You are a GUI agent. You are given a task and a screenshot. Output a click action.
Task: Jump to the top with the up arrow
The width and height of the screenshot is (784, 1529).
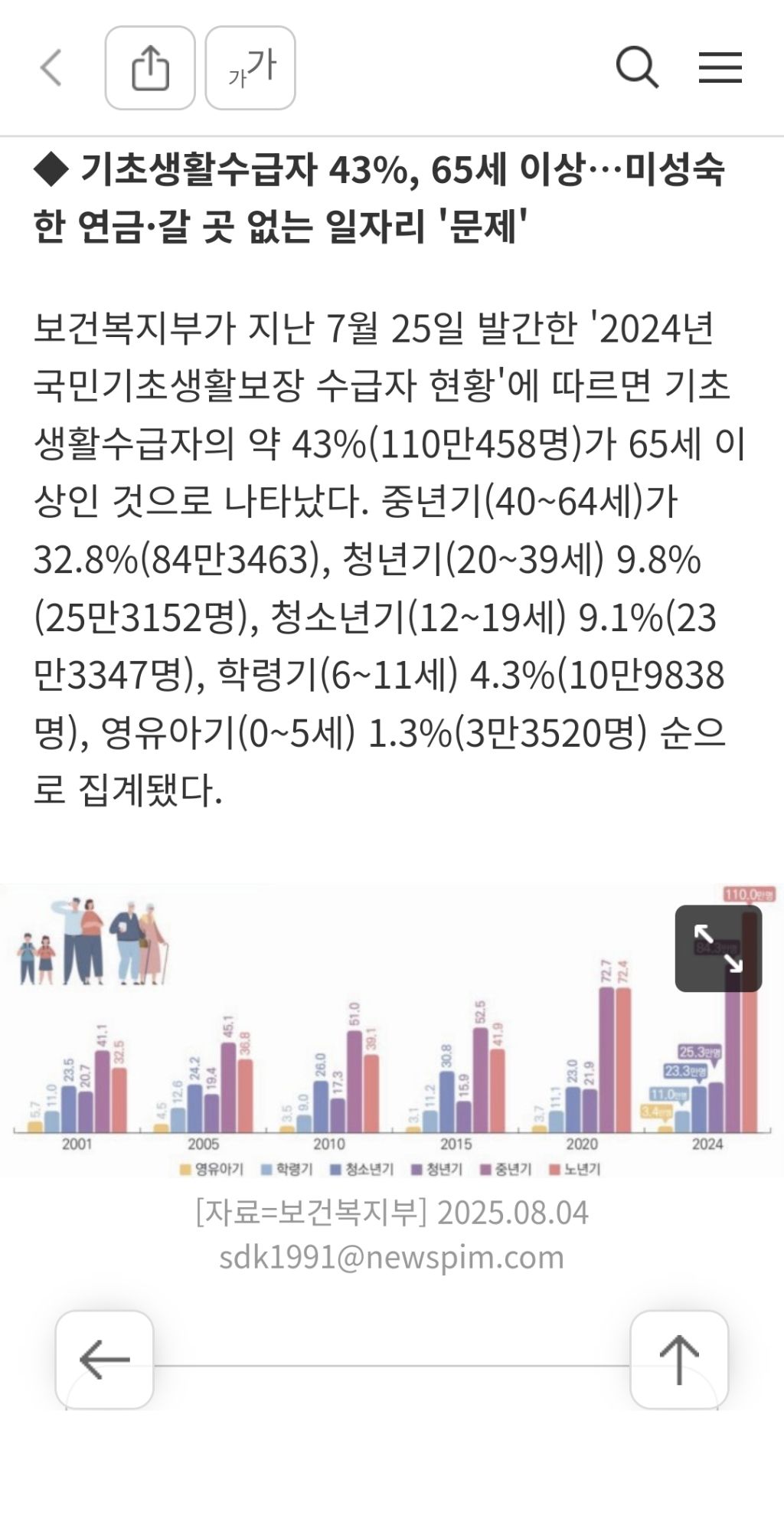(679, 1360)
